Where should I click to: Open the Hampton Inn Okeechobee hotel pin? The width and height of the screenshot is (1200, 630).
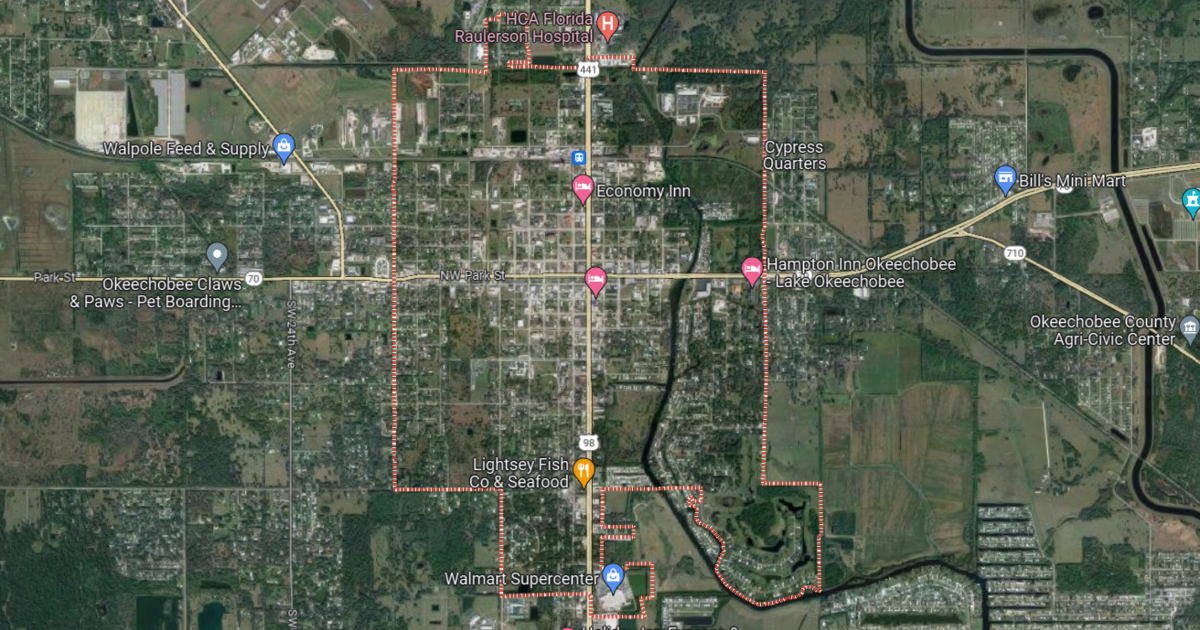point(752,269)
